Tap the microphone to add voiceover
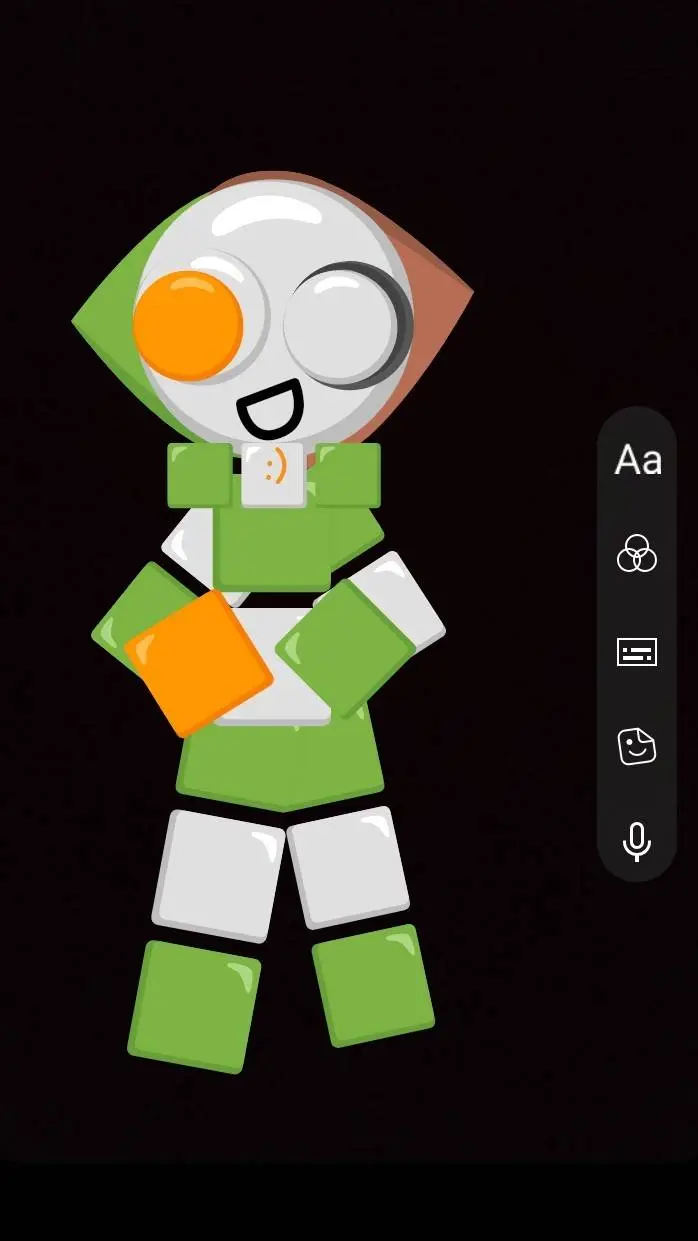 coord(637,842)
